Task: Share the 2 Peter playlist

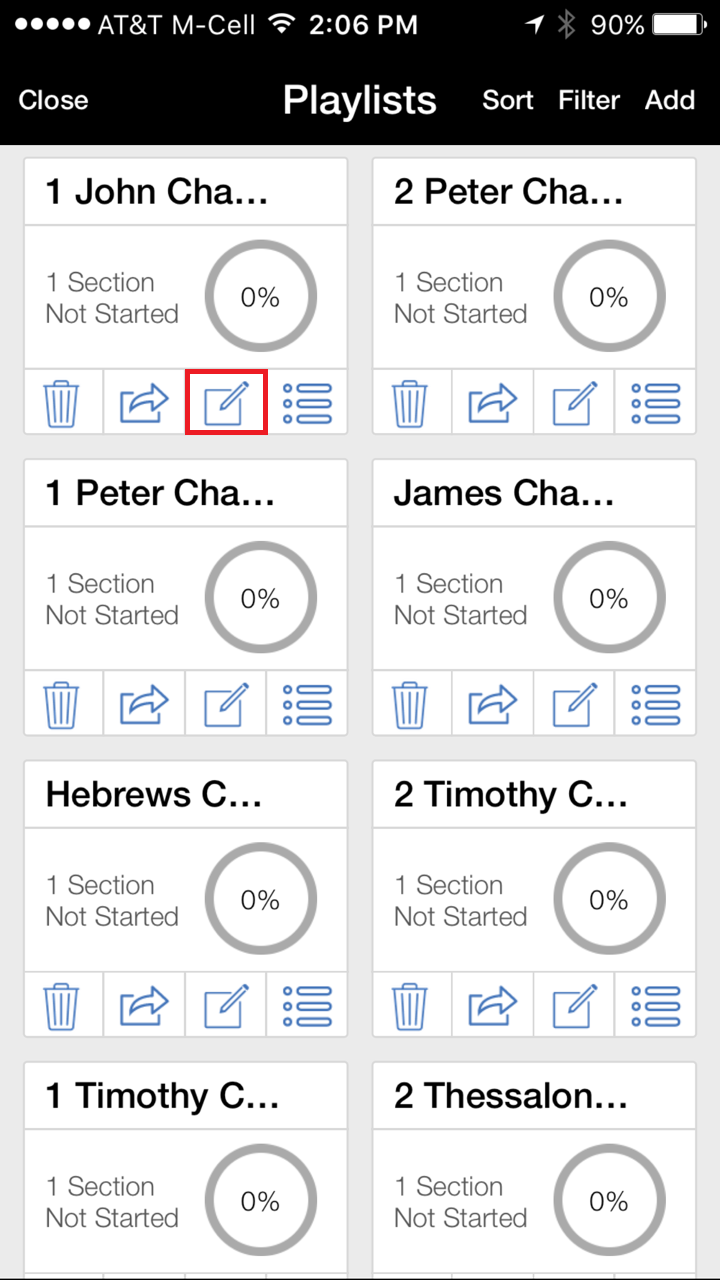Action: (x=492, y=403)
